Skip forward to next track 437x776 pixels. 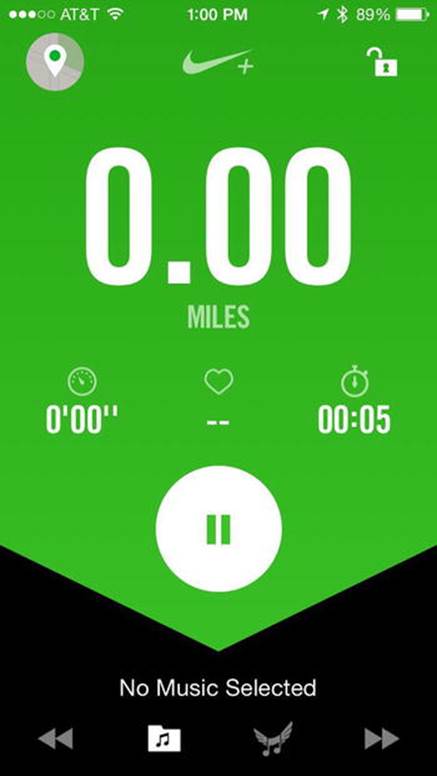tap(382, 739)
